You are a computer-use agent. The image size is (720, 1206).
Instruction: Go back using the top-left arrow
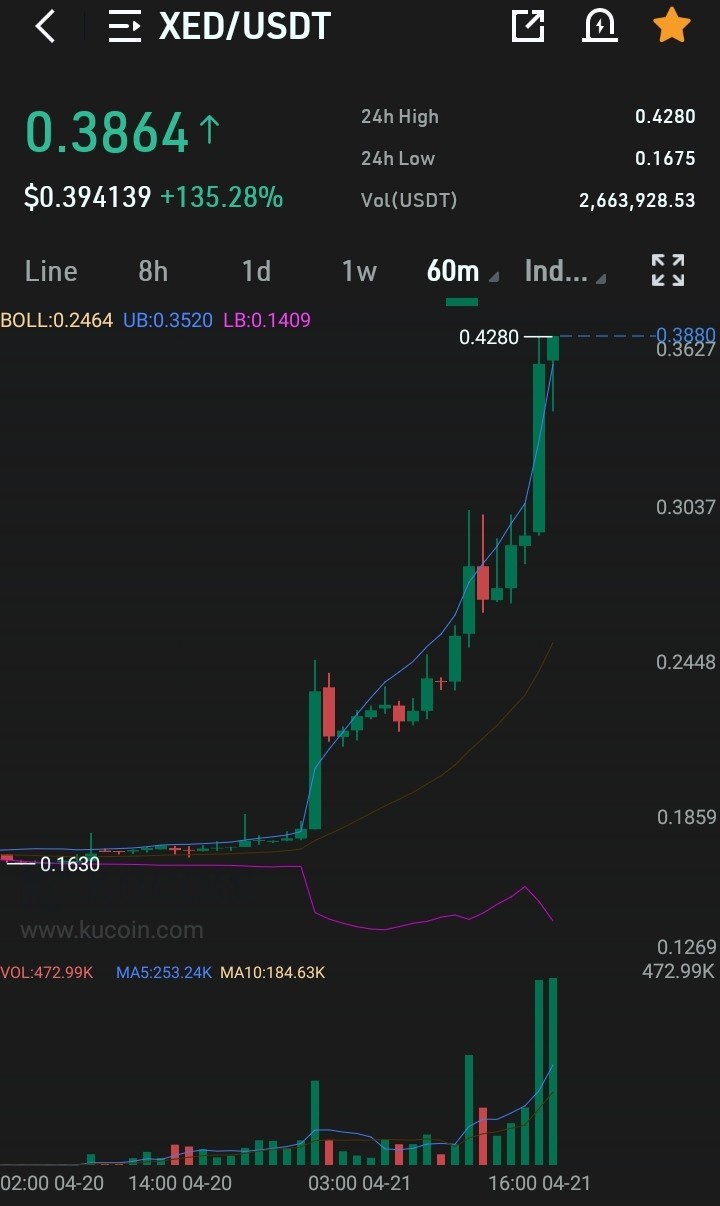(45, 27)
